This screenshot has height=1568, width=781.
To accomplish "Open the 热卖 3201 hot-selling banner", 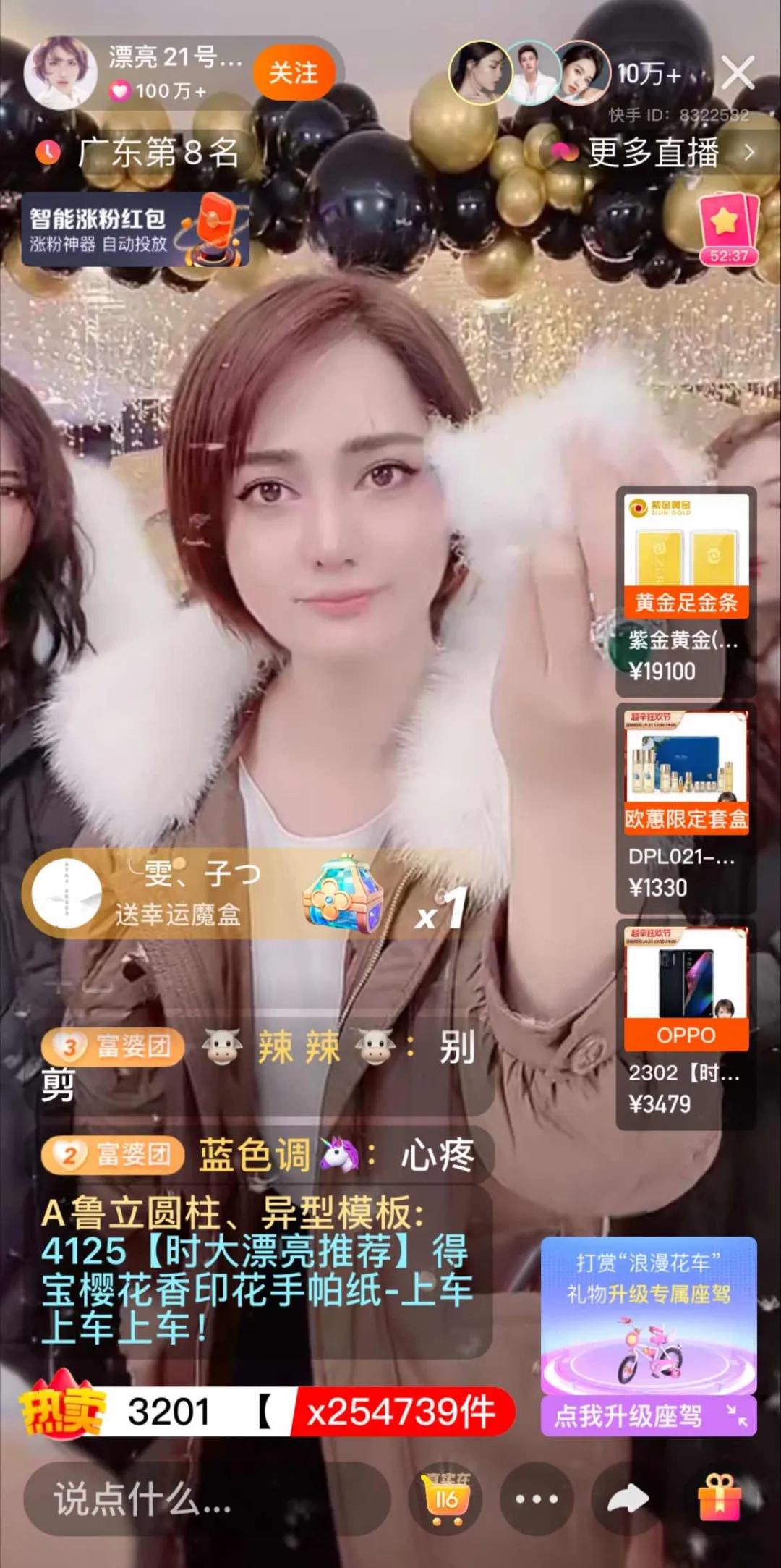I will [x=266, y=1411].
